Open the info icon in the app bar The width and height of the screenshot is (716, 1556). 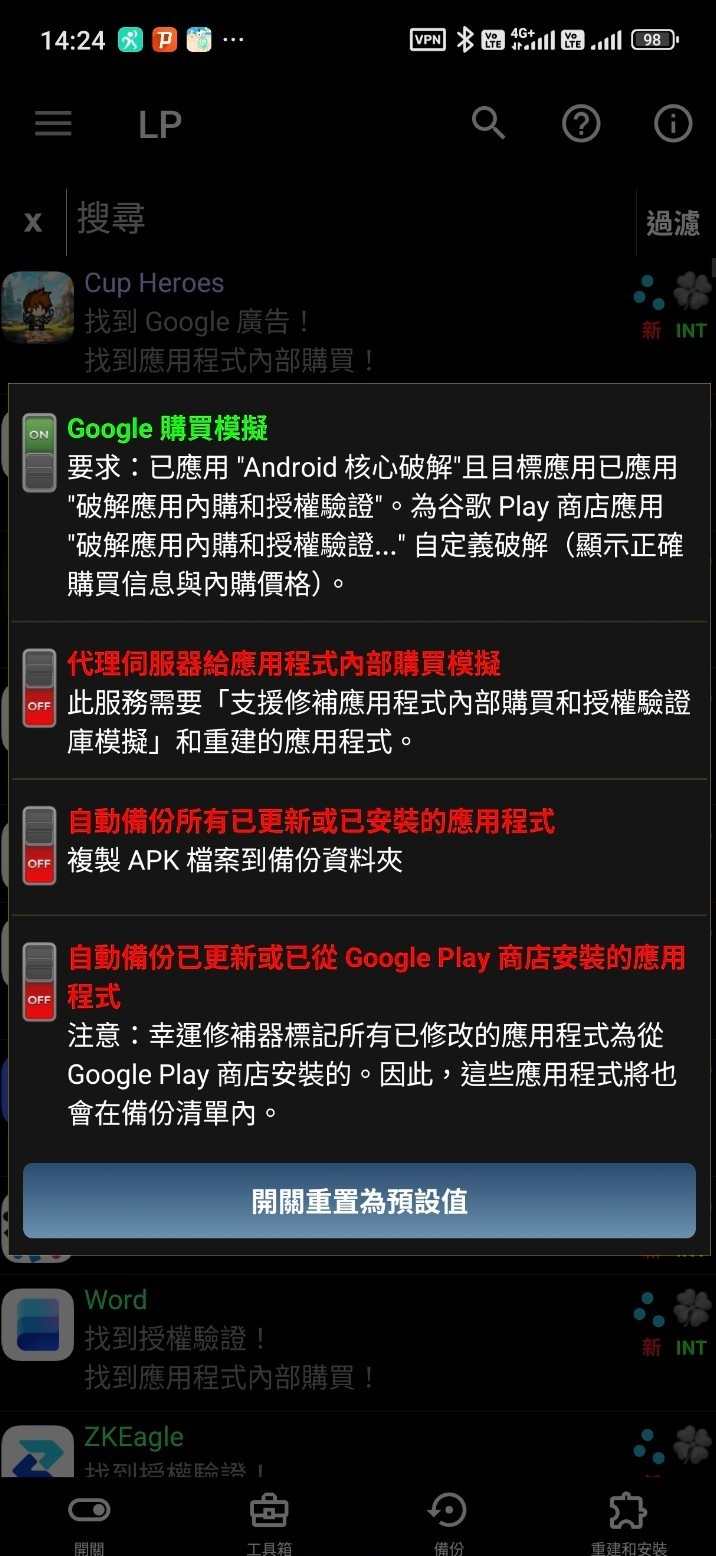tap(673, 124)
